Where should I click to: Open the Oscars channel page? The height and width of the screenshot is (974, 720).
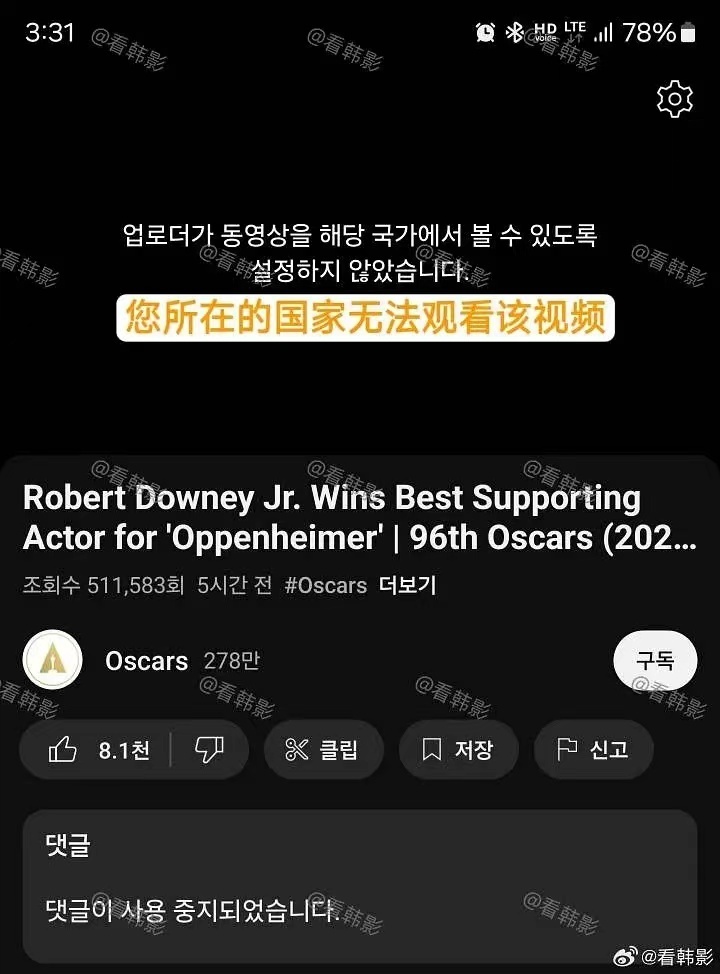[147, 661]
